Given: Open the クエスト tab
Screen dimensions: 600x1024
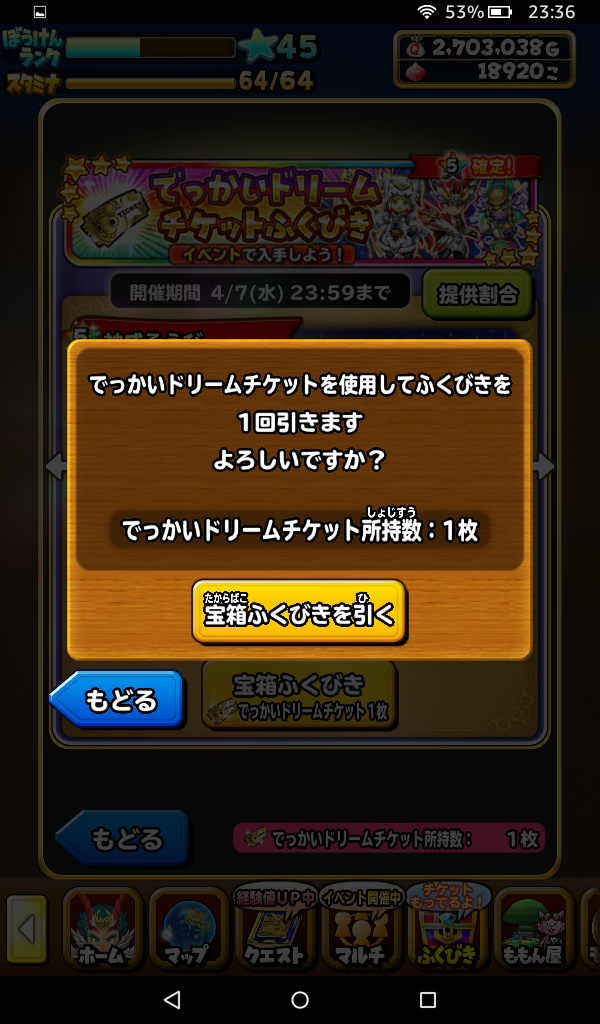Looking at the screenshot, I should point(274,929).
